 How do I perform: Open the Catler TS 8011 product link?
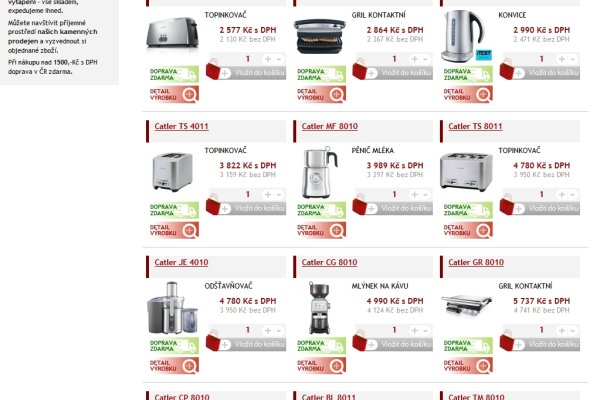[x=475, y=127]
